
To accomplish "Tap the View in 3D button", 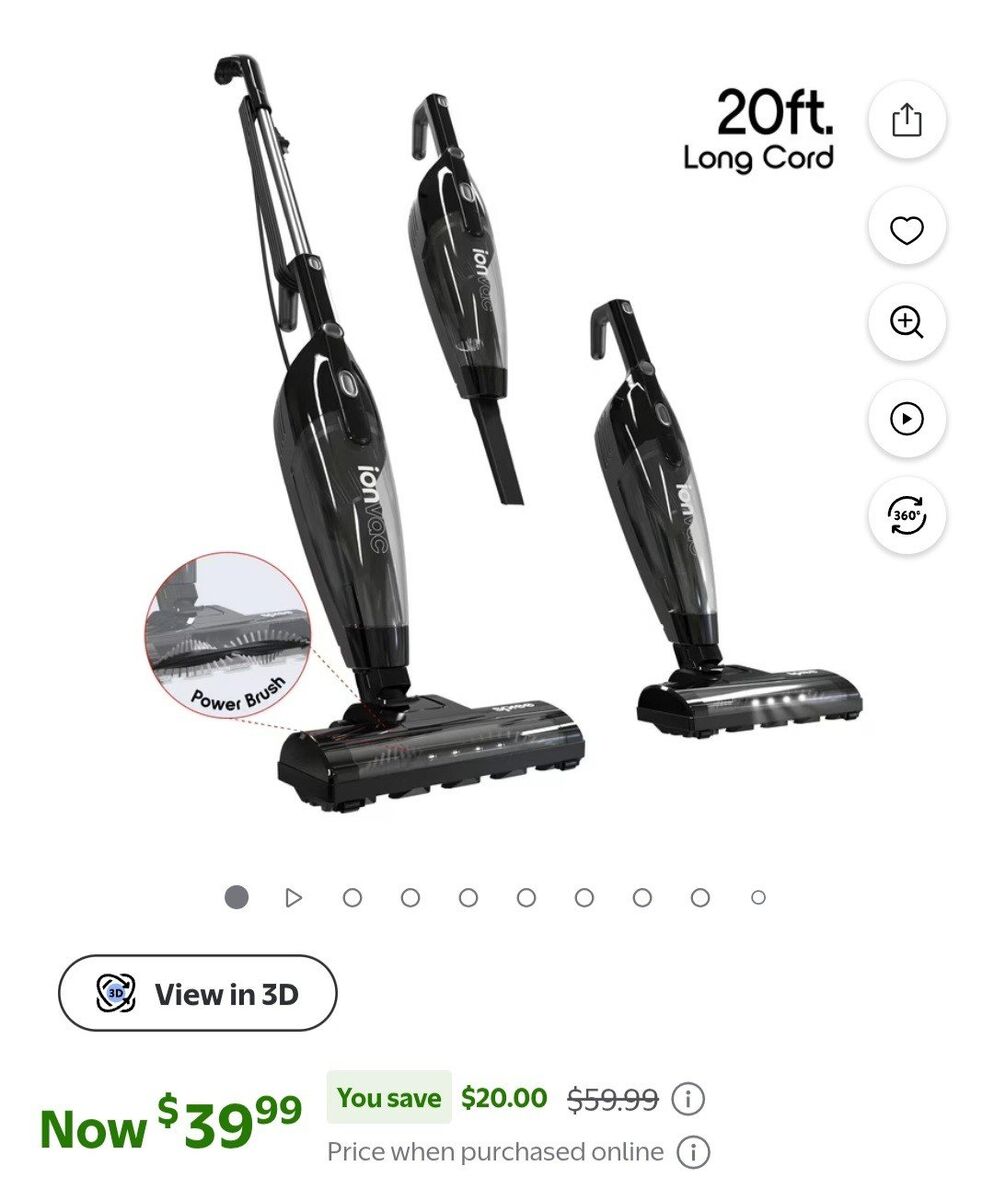I will tap(198, 993).
